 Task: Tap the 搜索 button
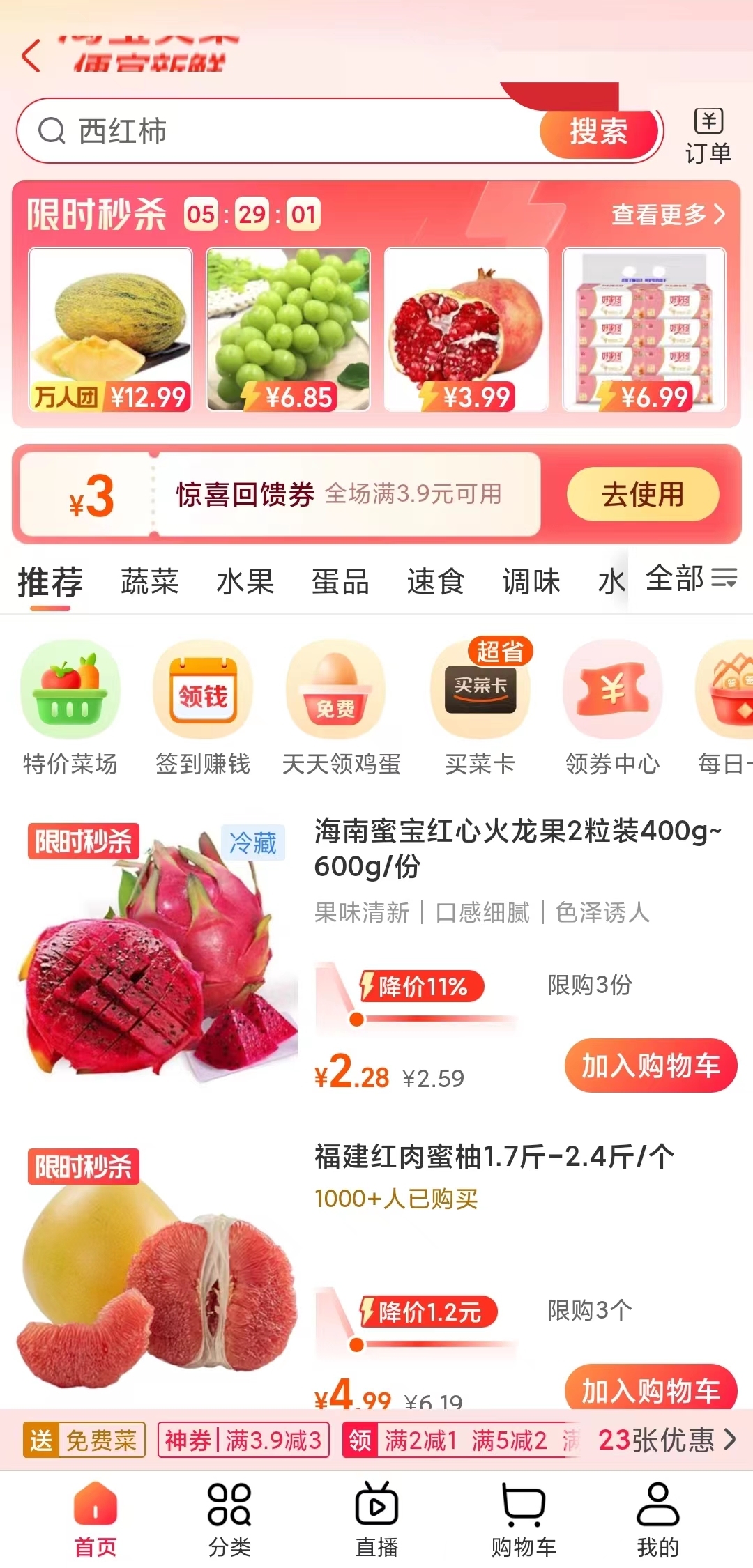(x=598, y=131)
